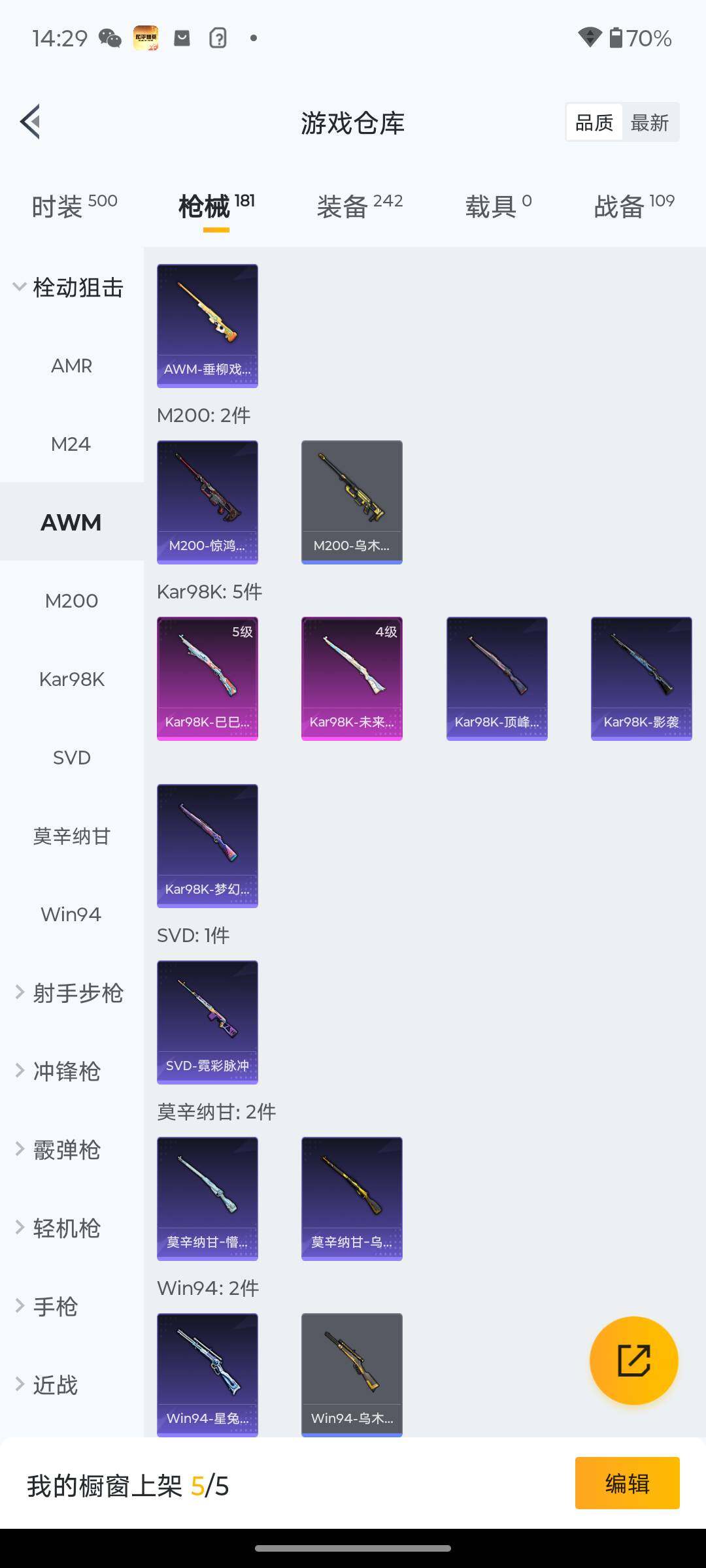Open the SVD-霓彩脉冲 skin card

[207, 1022]
